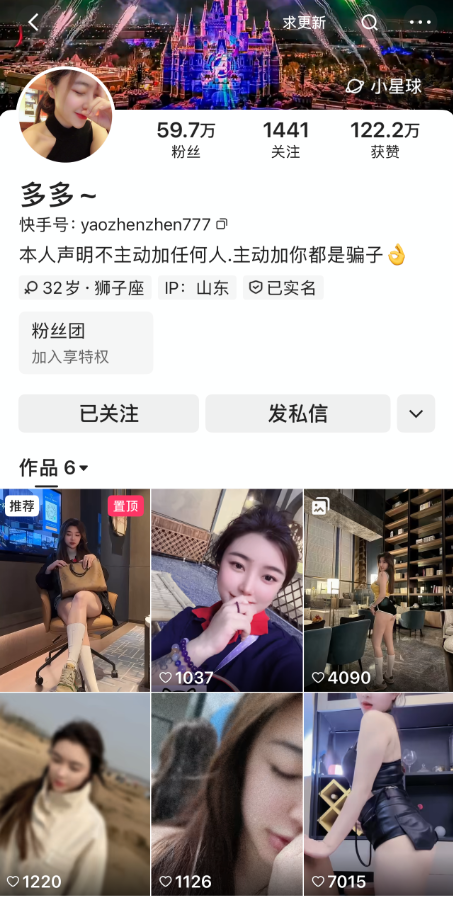Open the video with 1126 likes
Screen dimensions: 453x897
pyautogui.click(x=226, y=795)
